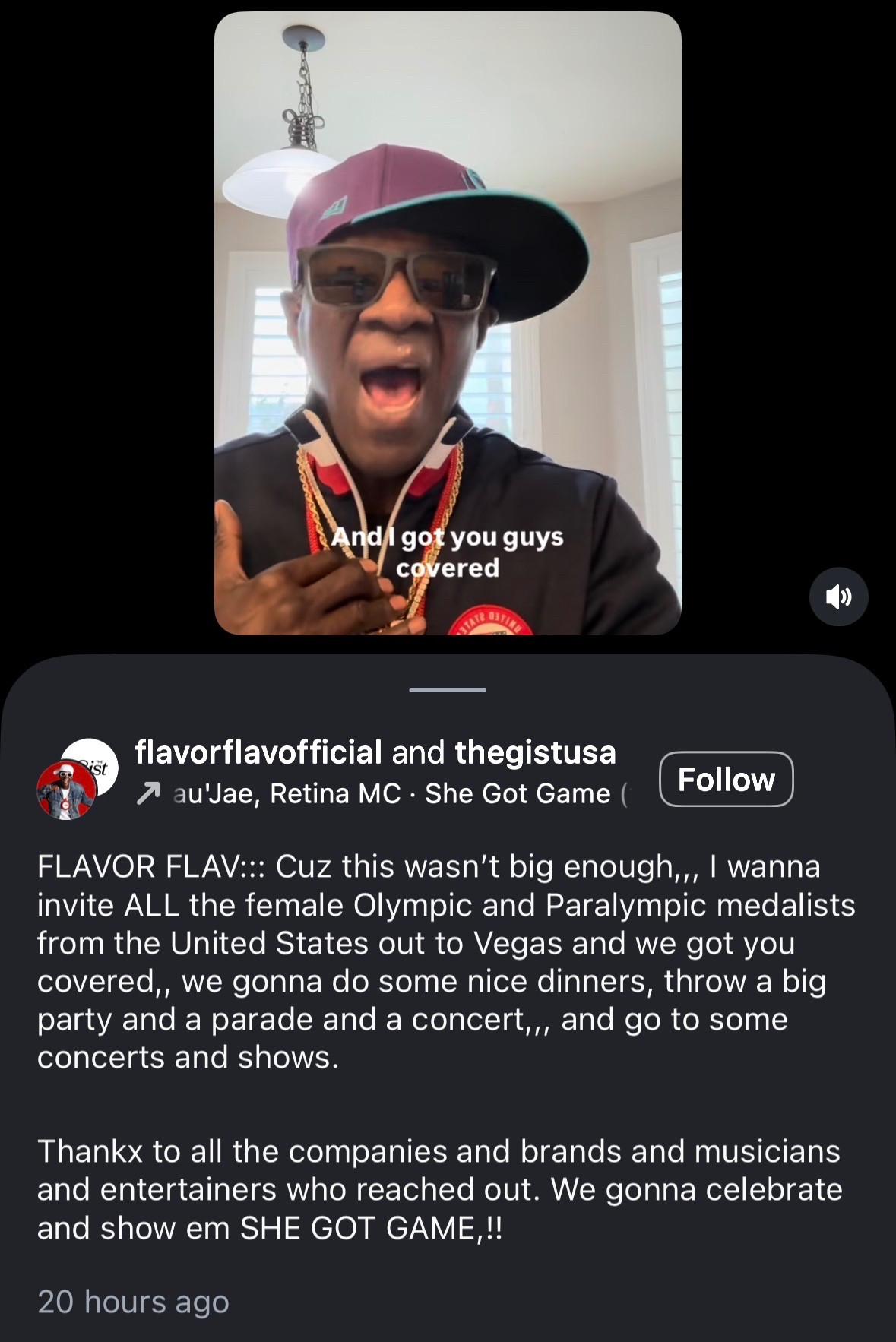896x1342 pixels.
Task: Open the flavorflavofficial username link
Action: pos(258,752)
